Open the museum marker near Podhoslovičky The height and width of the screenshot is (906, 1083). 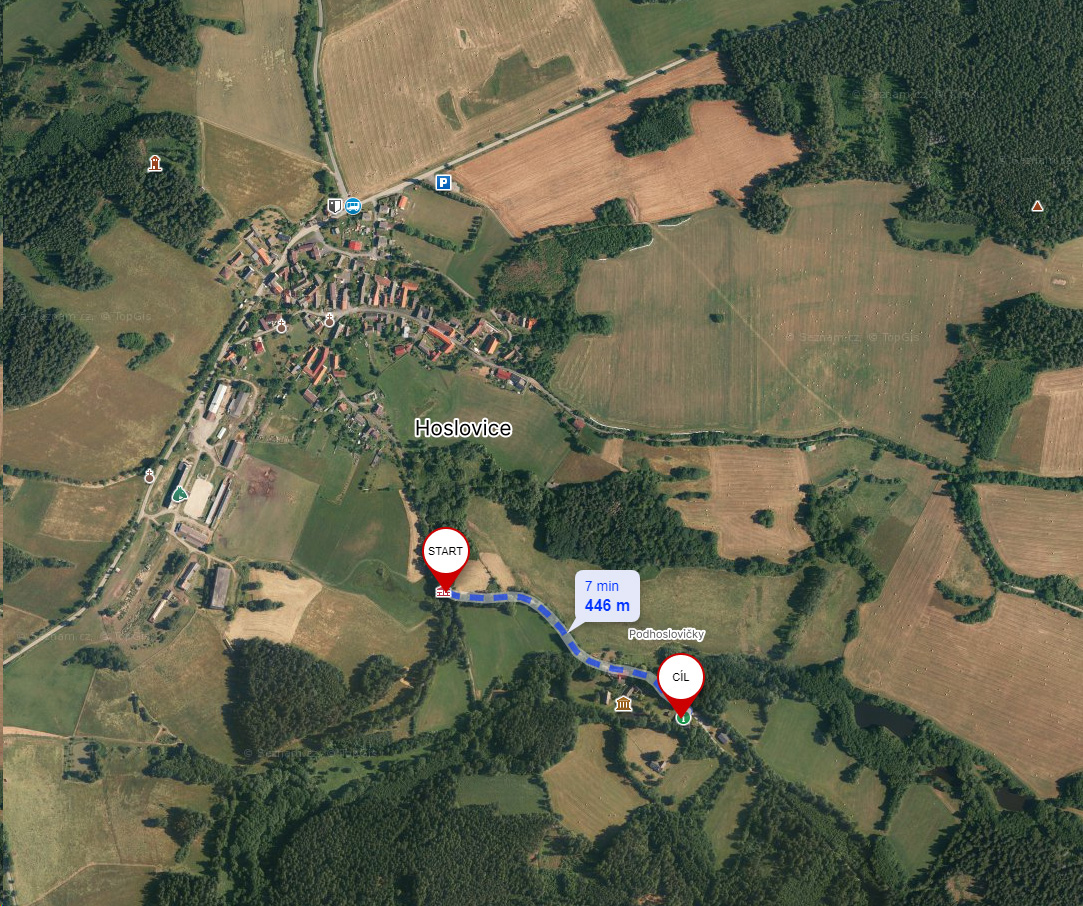click(624, 704)
